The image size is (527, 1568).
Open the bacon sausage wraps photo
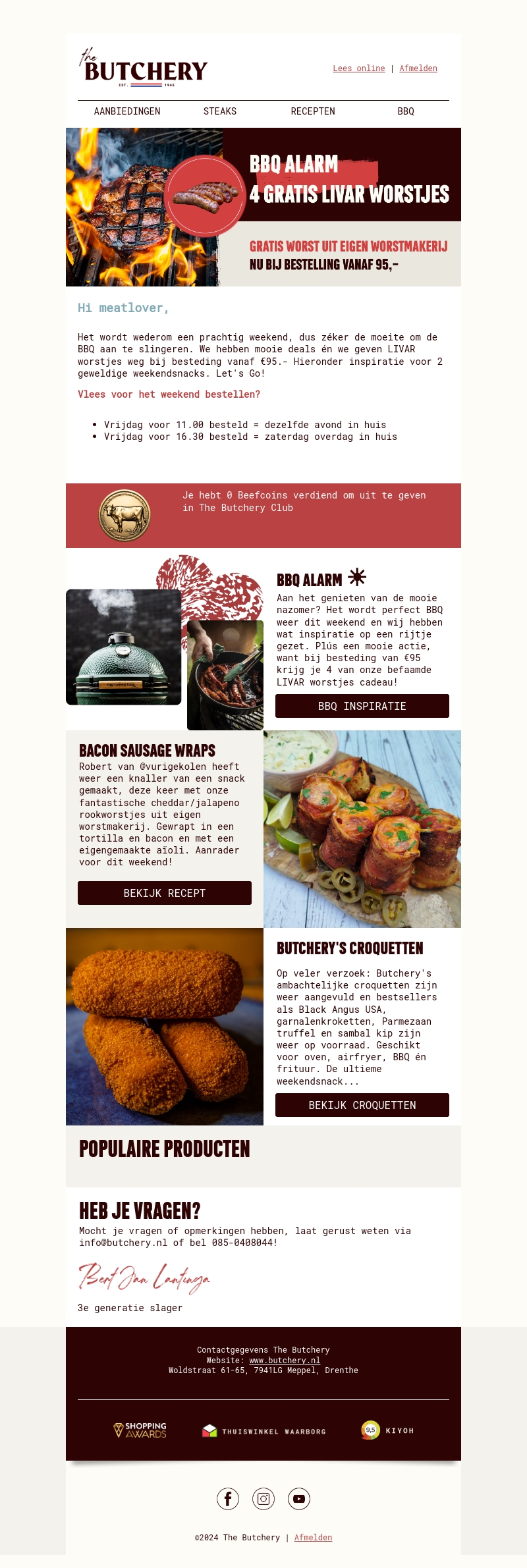click(362, 828)
